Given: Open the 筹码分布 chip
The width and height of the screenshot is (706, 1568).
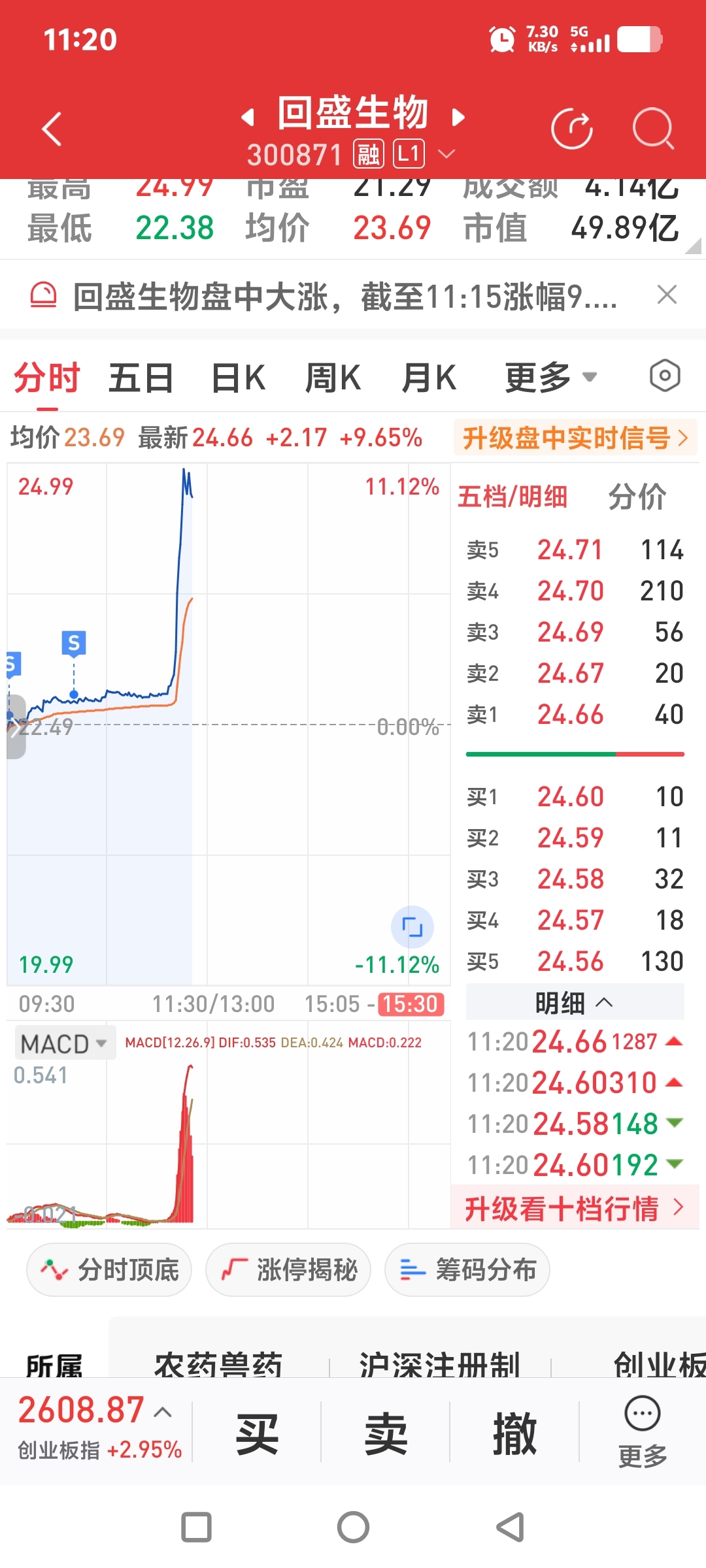Looking at the screenshot, I should pyautogui.click(x=467, y=1270).
